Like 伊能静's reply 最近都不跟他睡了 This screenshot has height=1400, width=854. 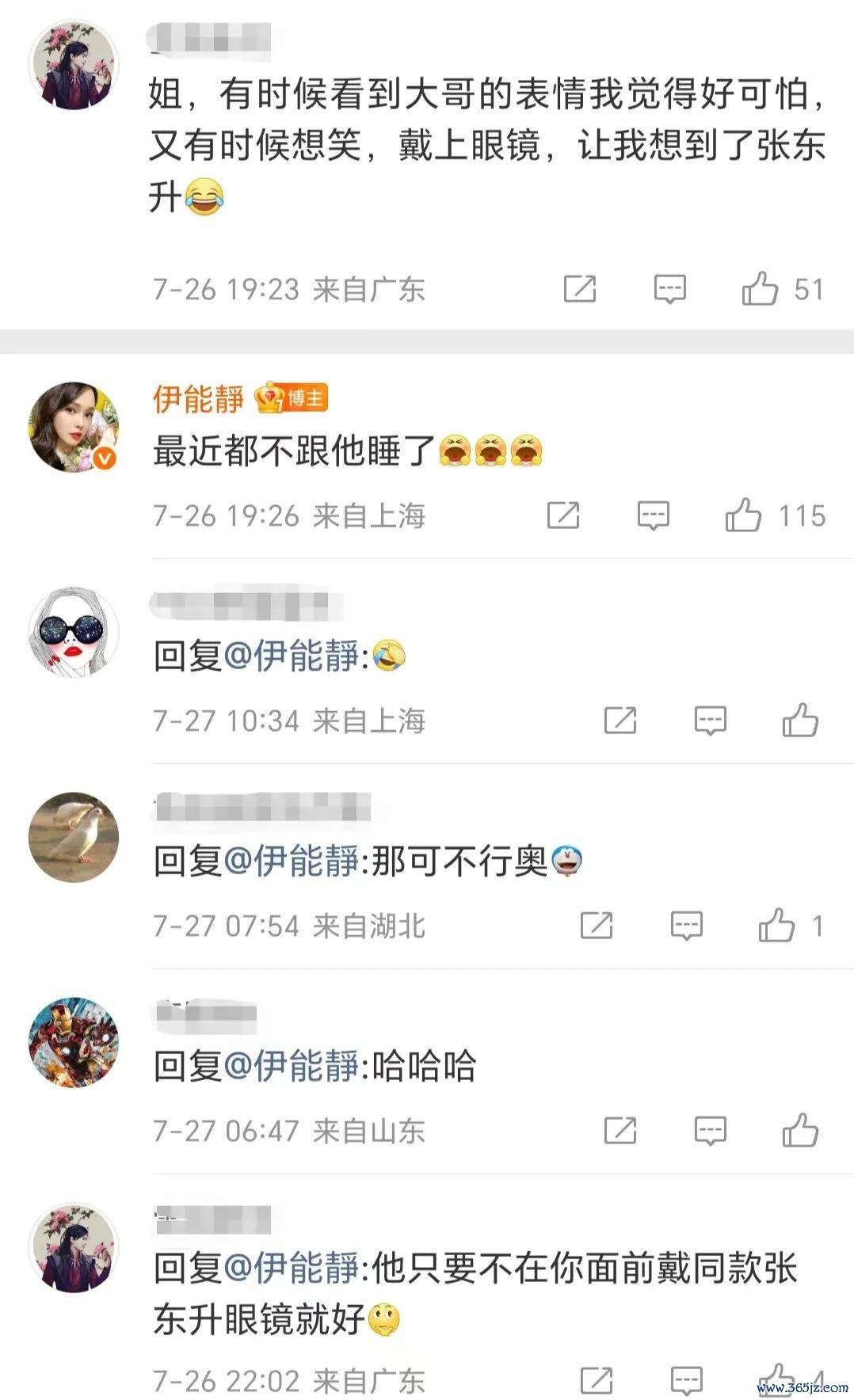click(743, 515)
